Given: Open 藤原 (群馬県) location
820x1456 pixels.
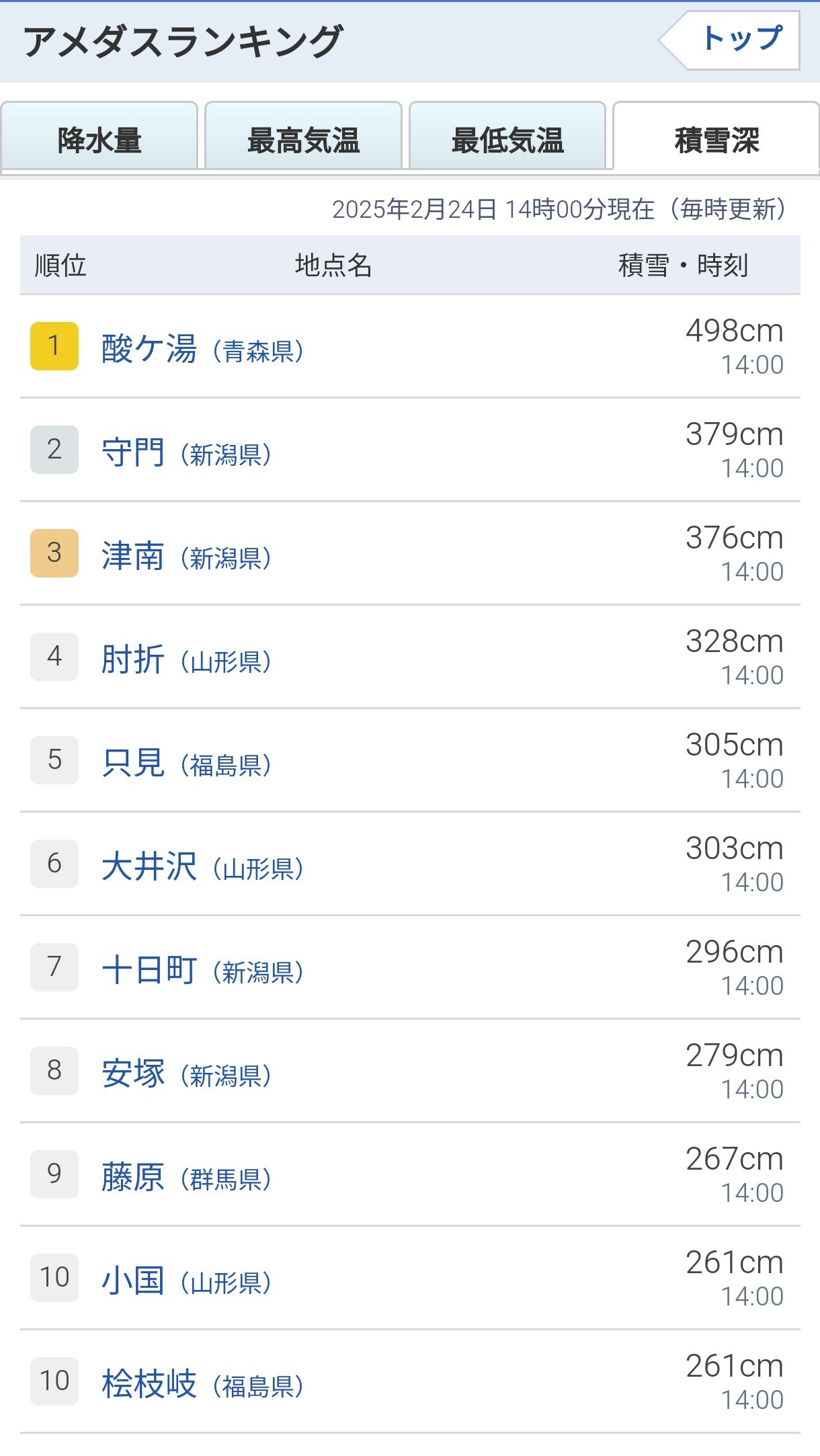Looking at the screenshot, I should coord(133,1176).
